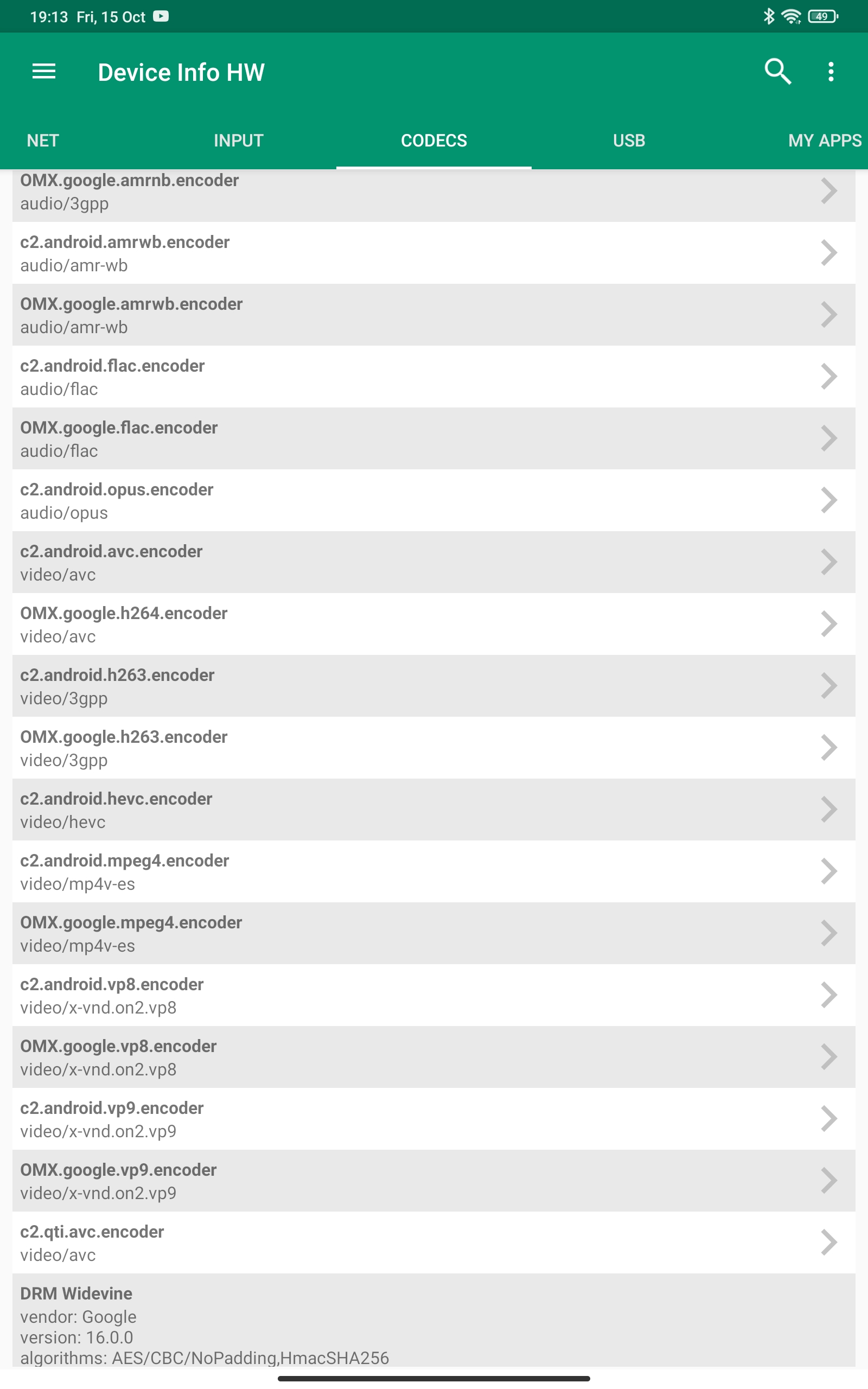This screenshot has height=1389, width=868.
Task: Switch to the NET tab
Action: click(x=43, y=141)
